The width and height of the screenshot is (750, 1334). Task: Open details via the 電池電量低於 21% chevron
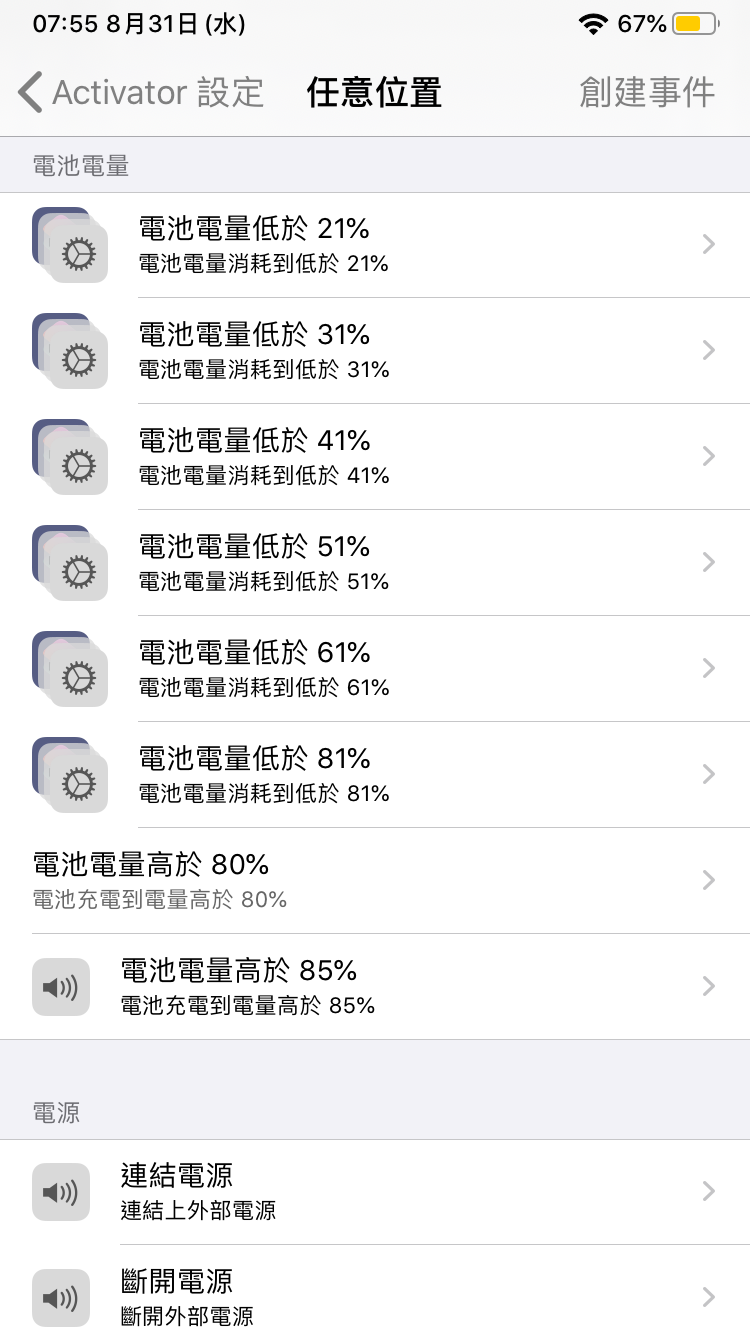click(x=708, y=245)
